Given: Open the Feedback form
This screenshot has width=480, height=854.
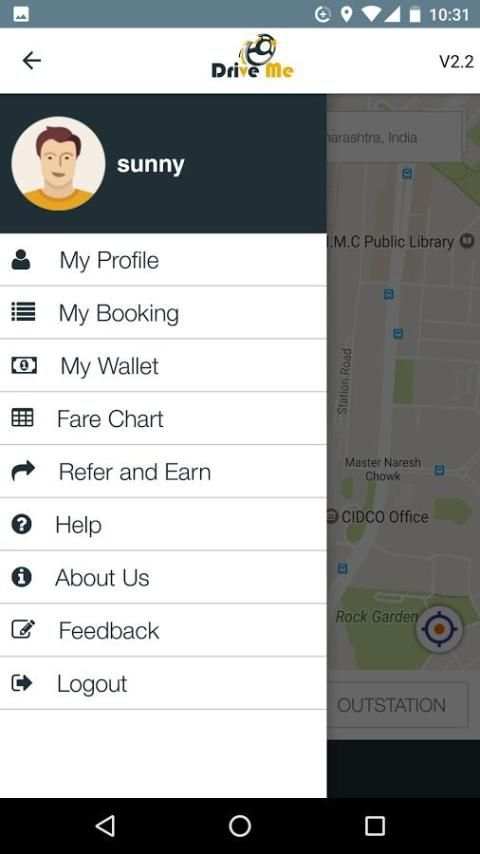Looking at the screenshot, I should pyautogui.click(x=163, y=630).
